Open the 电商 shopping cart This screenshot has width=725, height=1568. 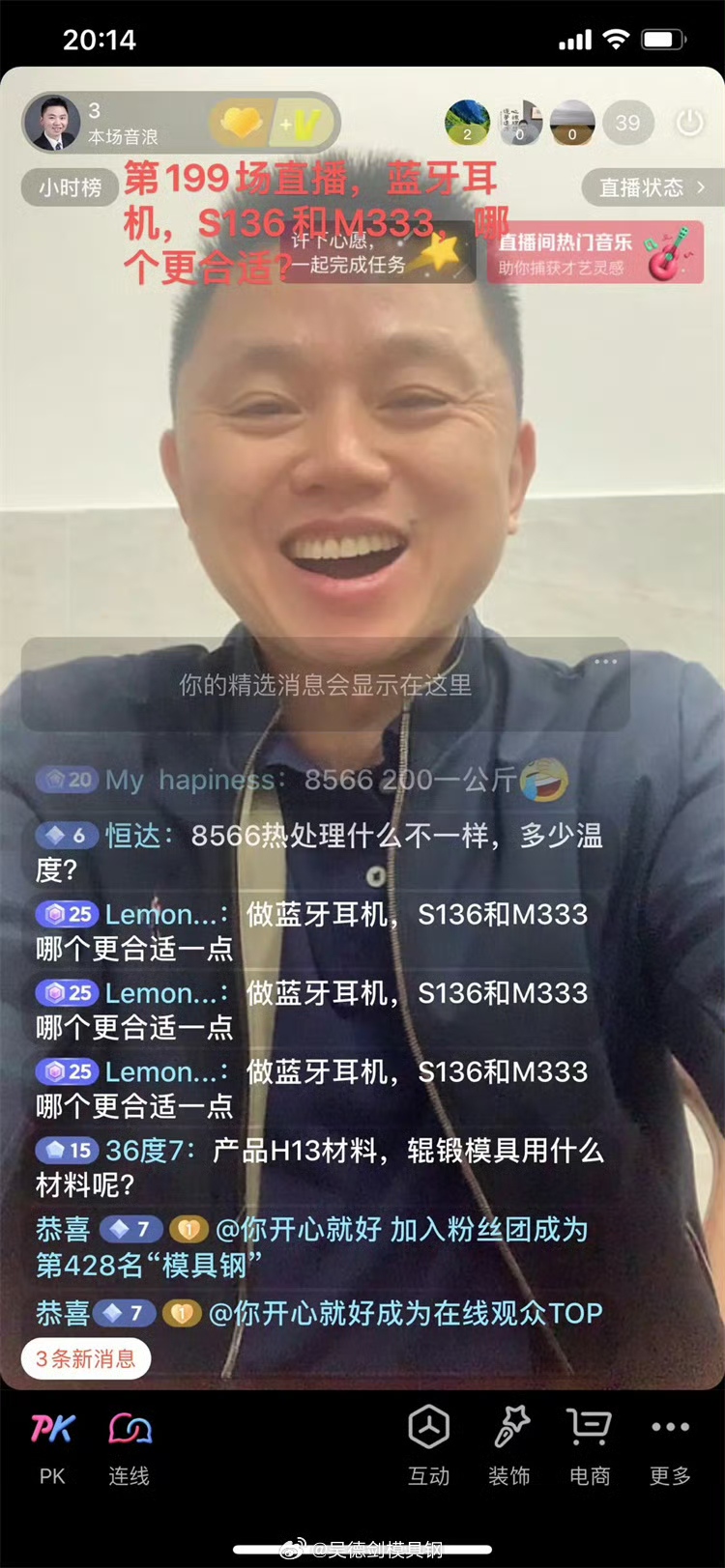tap(590, 1444)
